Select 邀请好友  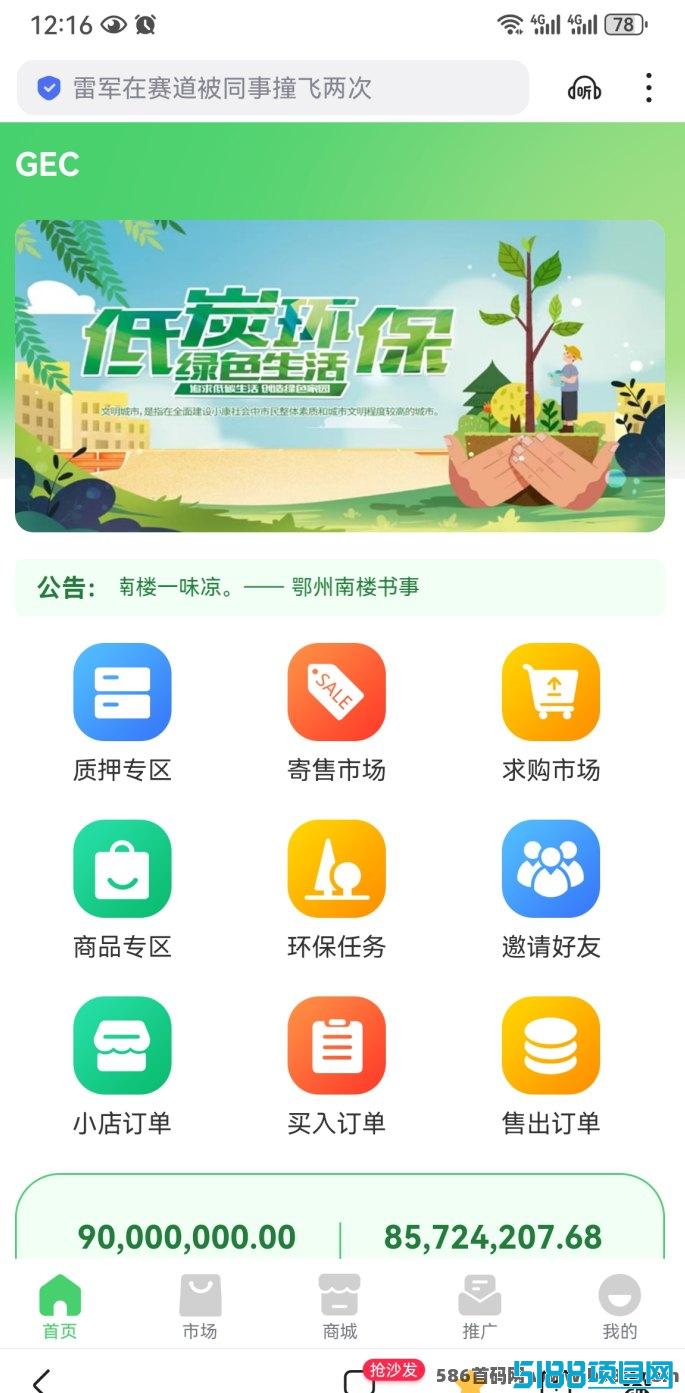coord(551,890)
